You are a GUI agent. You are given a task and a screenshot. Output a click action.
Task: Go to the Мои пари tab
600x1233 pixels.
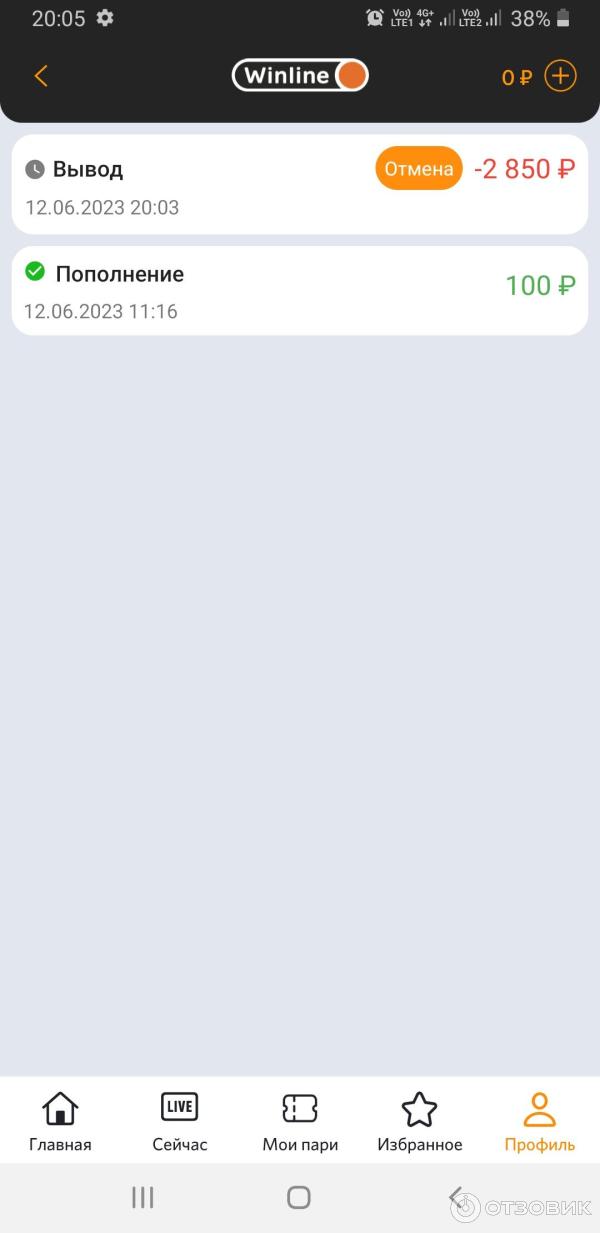point(300,1121)
